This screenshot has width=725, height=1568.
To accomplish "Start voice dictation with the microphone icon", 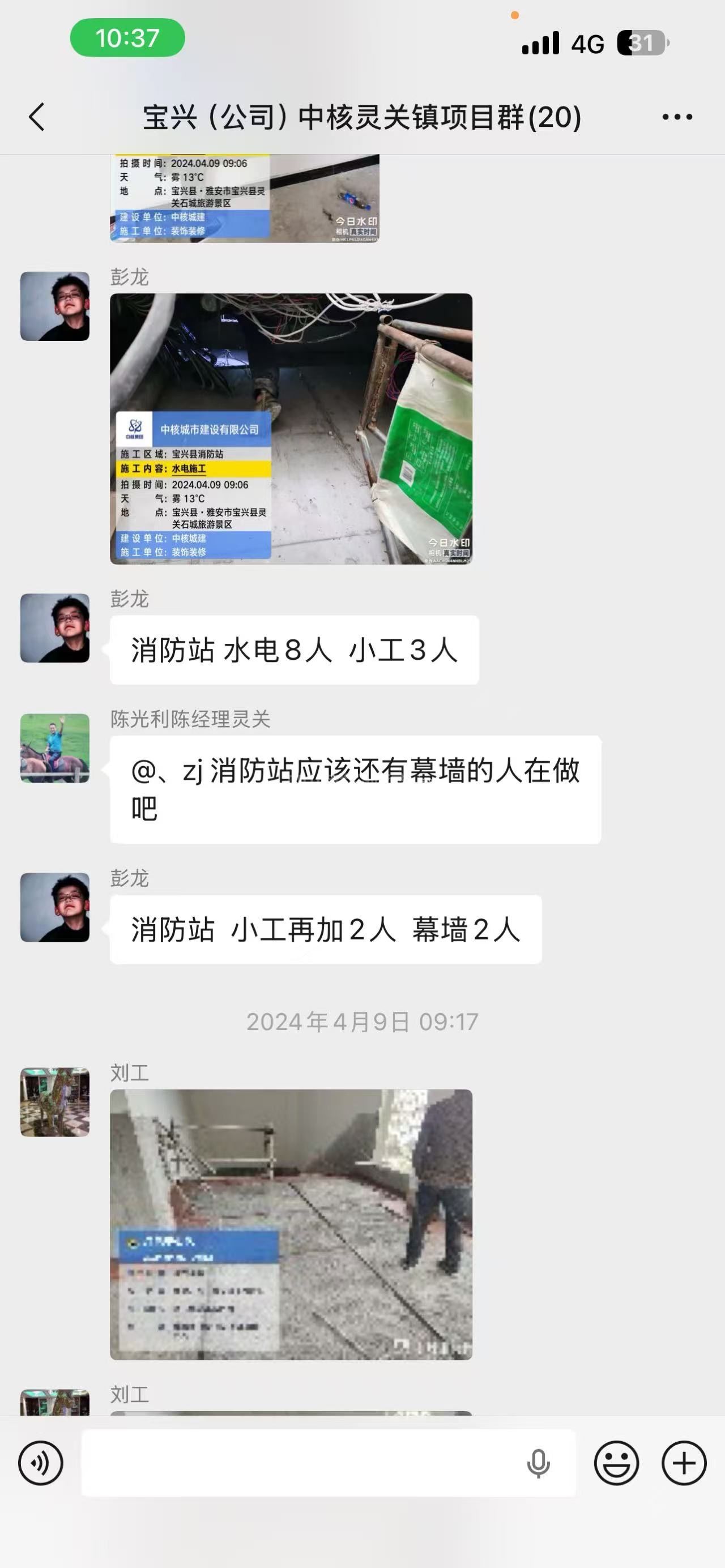I will pyautogui.click(x=538, y=1463).
